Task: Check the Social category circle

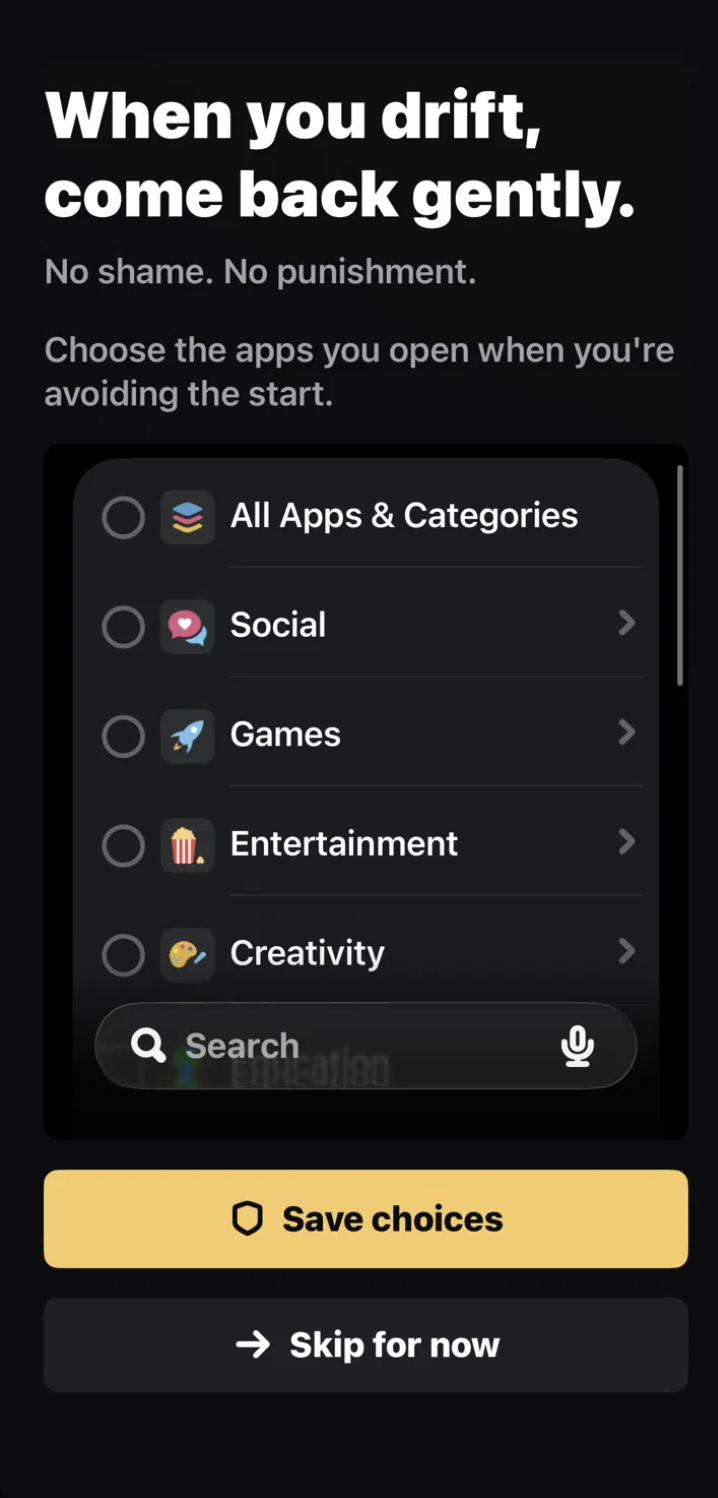Action: point(124,627)
